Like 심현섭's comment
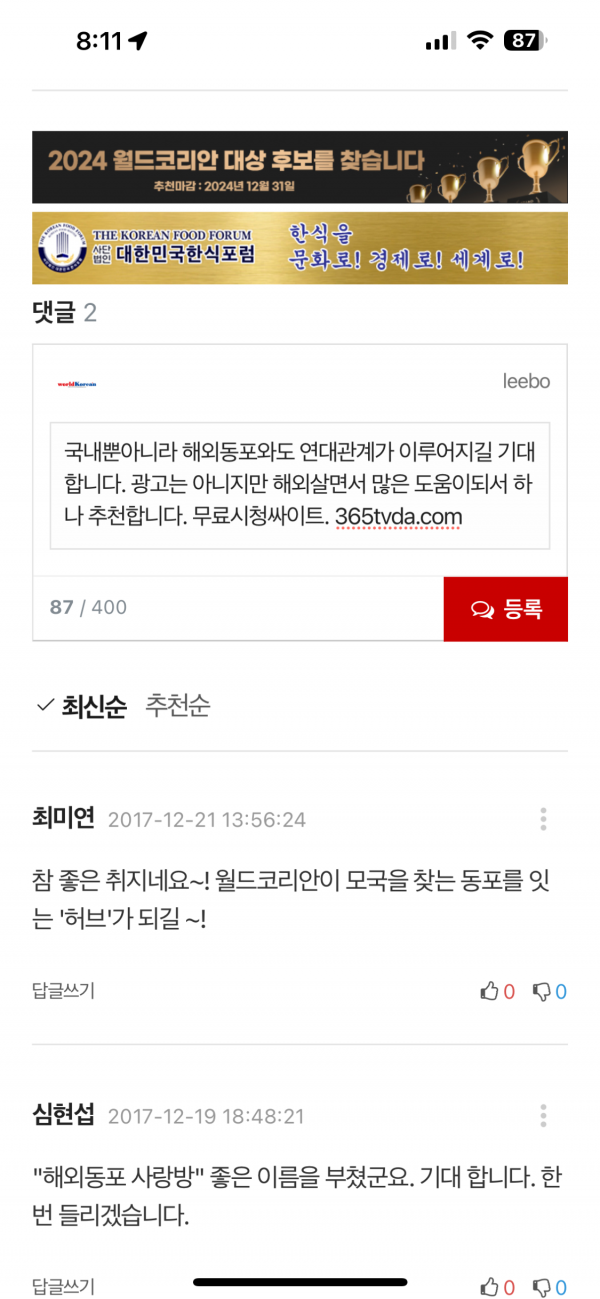The height and width of the screenshot is (1299, 600). [x=498, y=1288]
